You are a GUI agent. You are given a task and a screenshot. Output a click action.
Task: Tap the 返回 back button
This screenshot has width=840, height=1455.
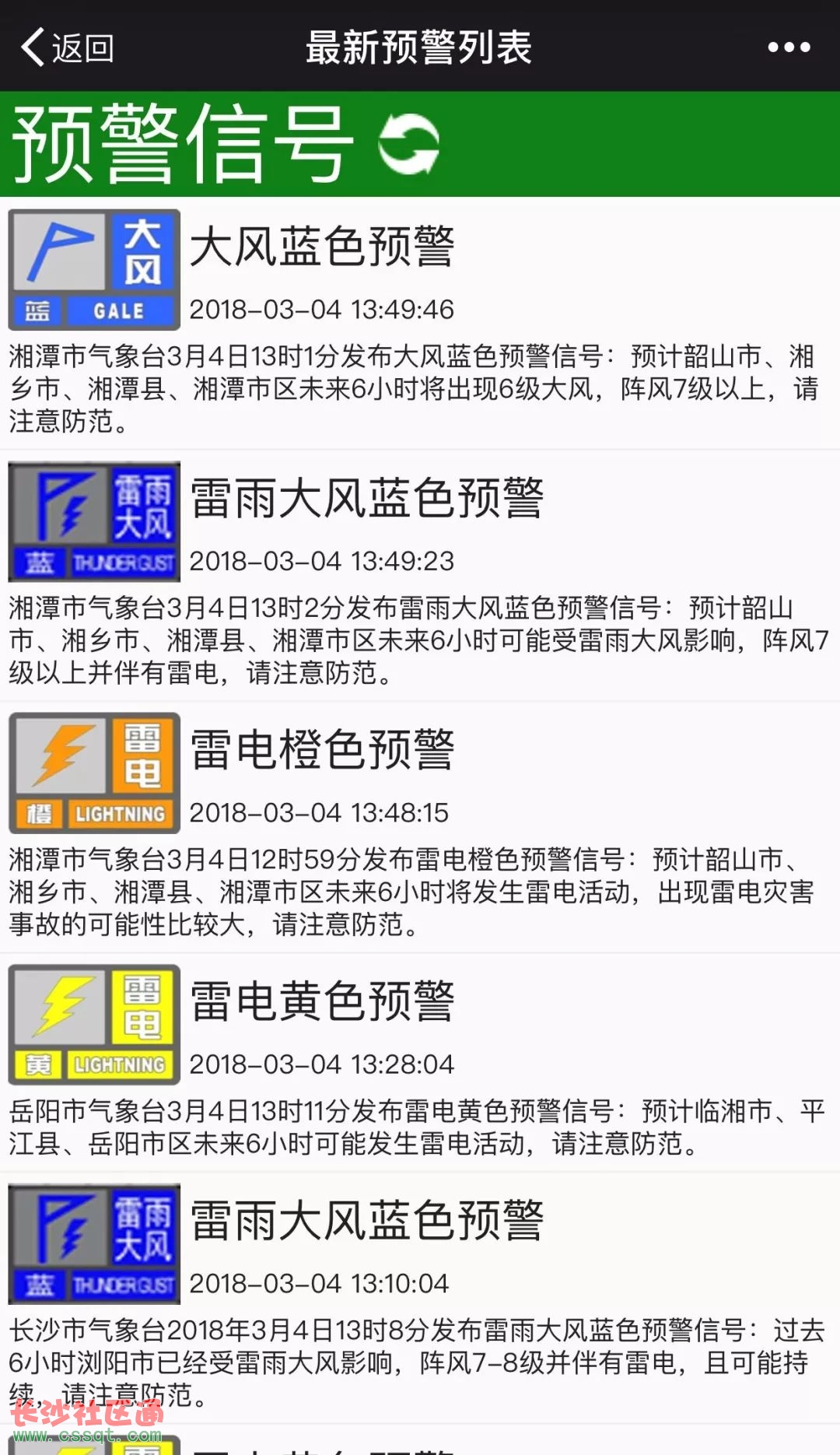68,47
